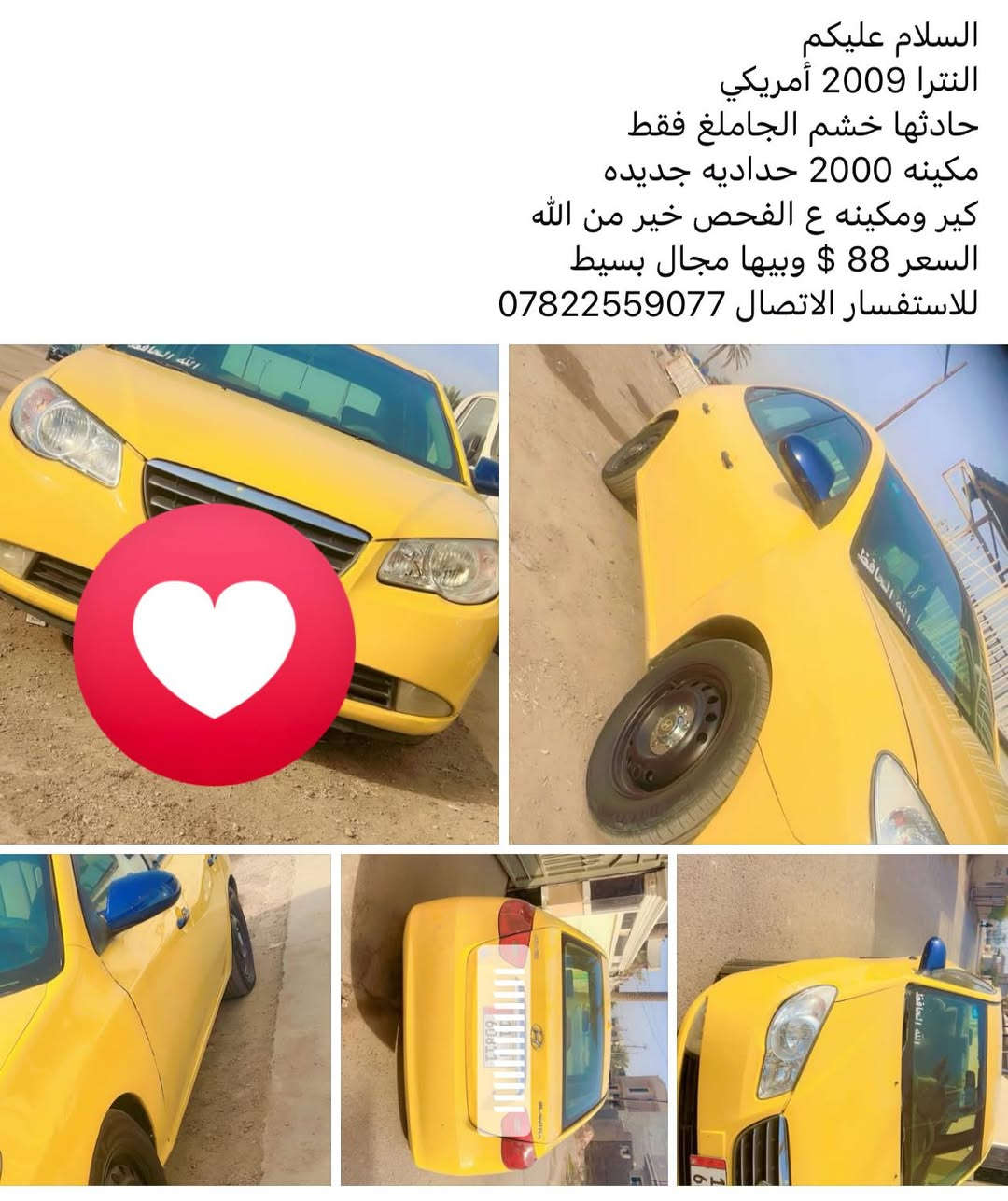
Task: Enlarge the rear trunk photo of the car
Action: pos(504,1019)
